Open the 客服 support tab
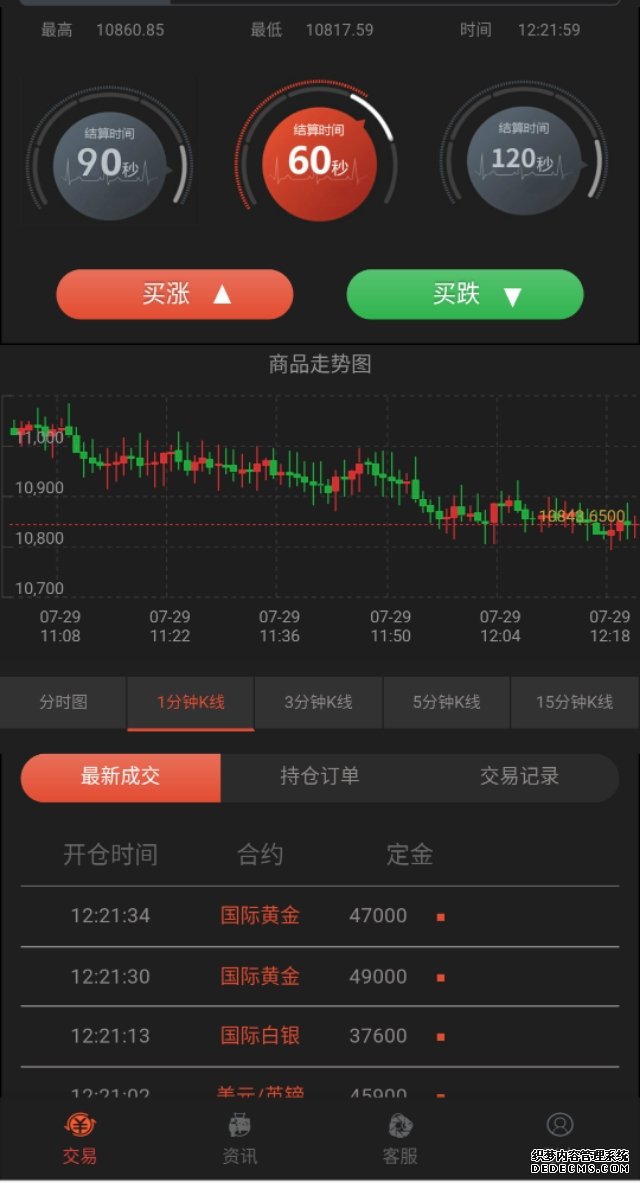 [400, 1140]
